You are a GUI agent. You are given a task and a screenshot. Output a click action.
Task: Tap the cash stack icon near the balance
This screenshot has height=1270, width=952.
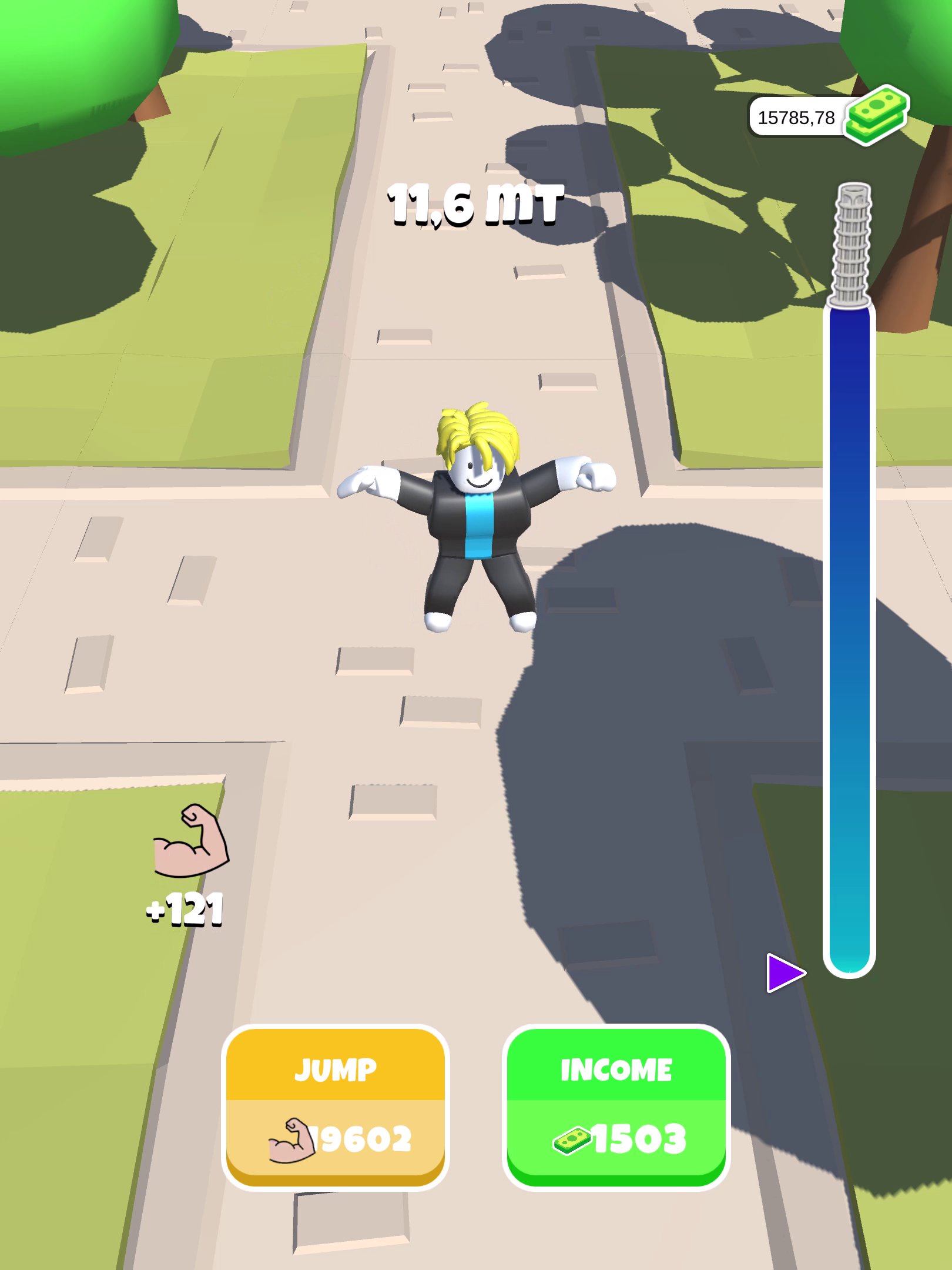coord(875,116)
